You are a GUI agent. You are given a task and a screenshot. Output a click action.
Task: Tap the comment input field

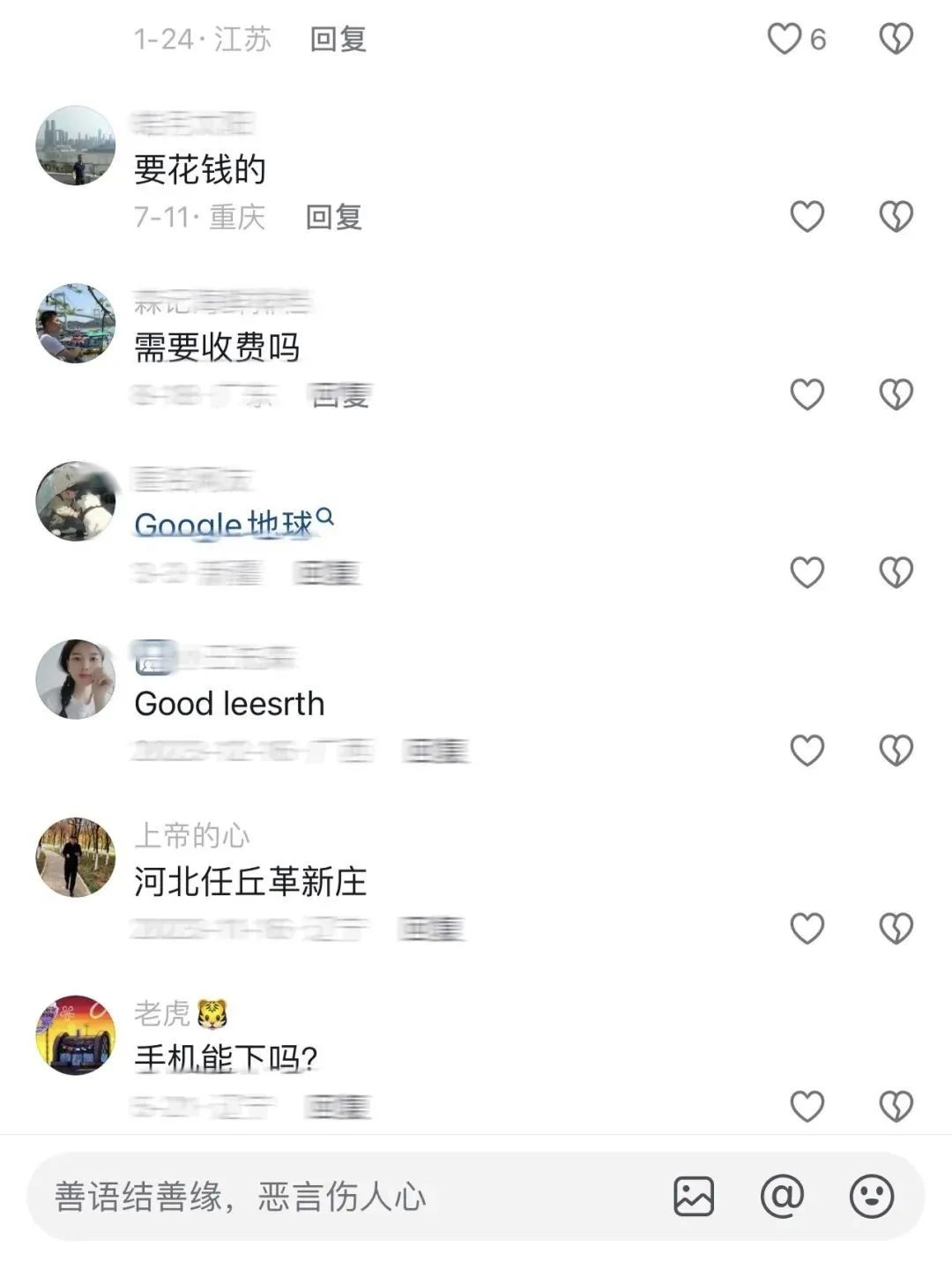point(335,1197)
